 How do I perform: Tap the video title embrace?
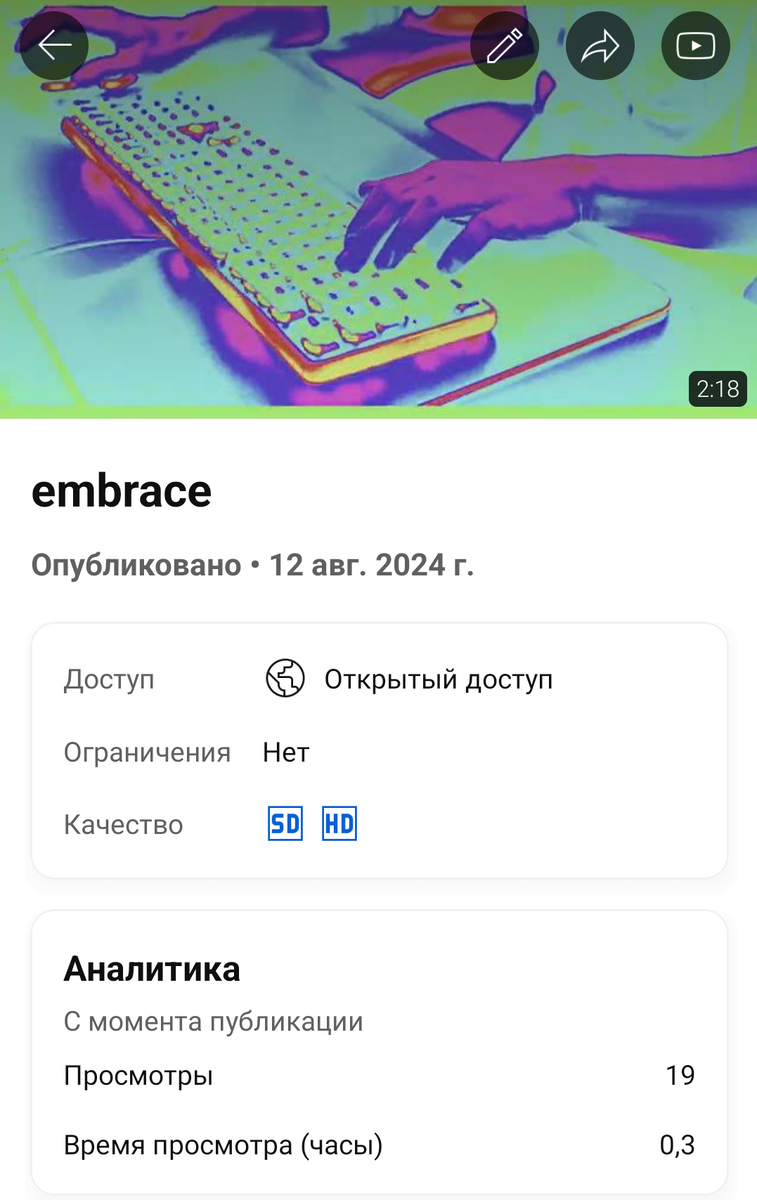pos(122,491)
